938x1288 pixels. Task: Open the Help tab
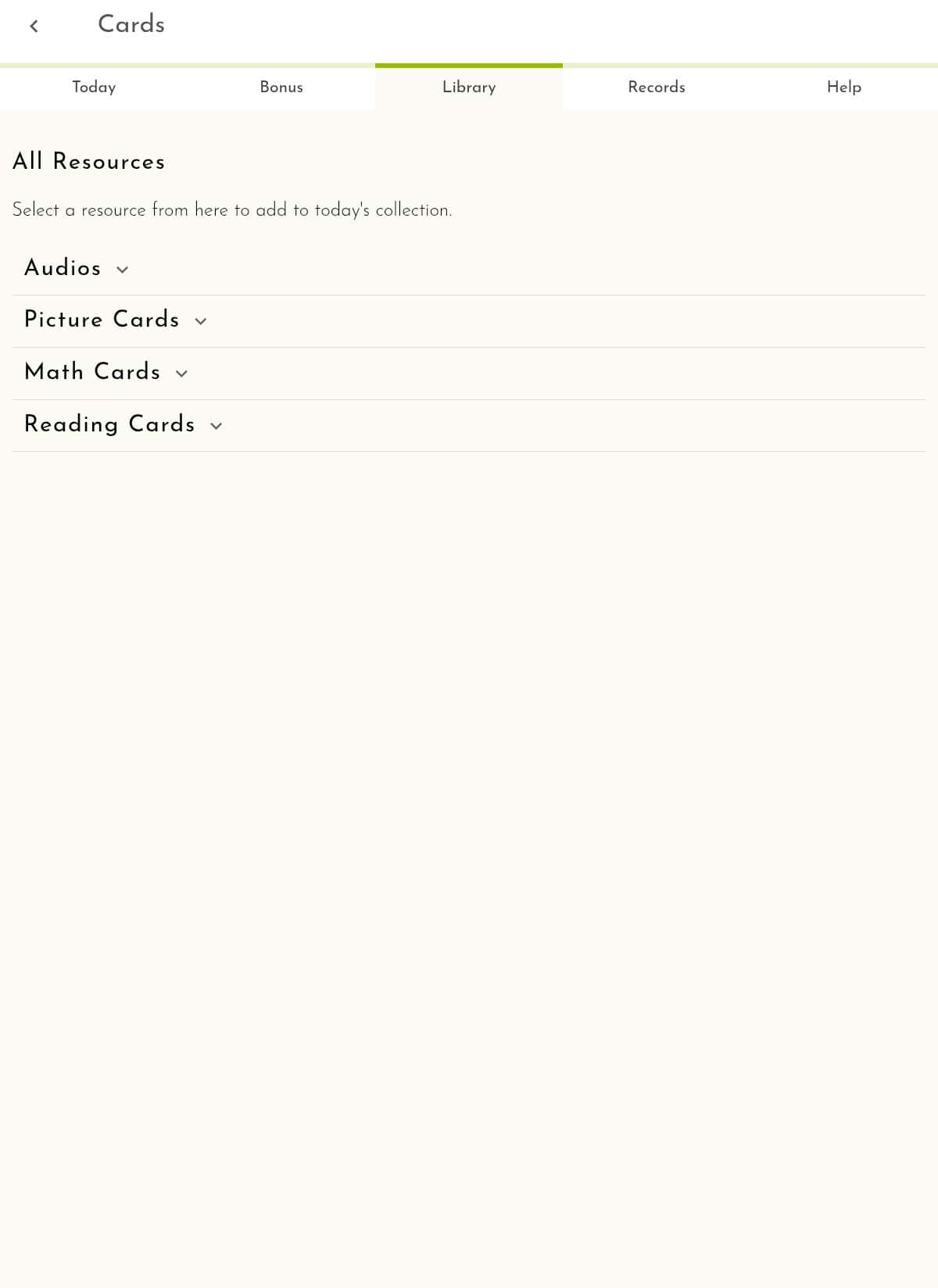(x=844, y=87)
